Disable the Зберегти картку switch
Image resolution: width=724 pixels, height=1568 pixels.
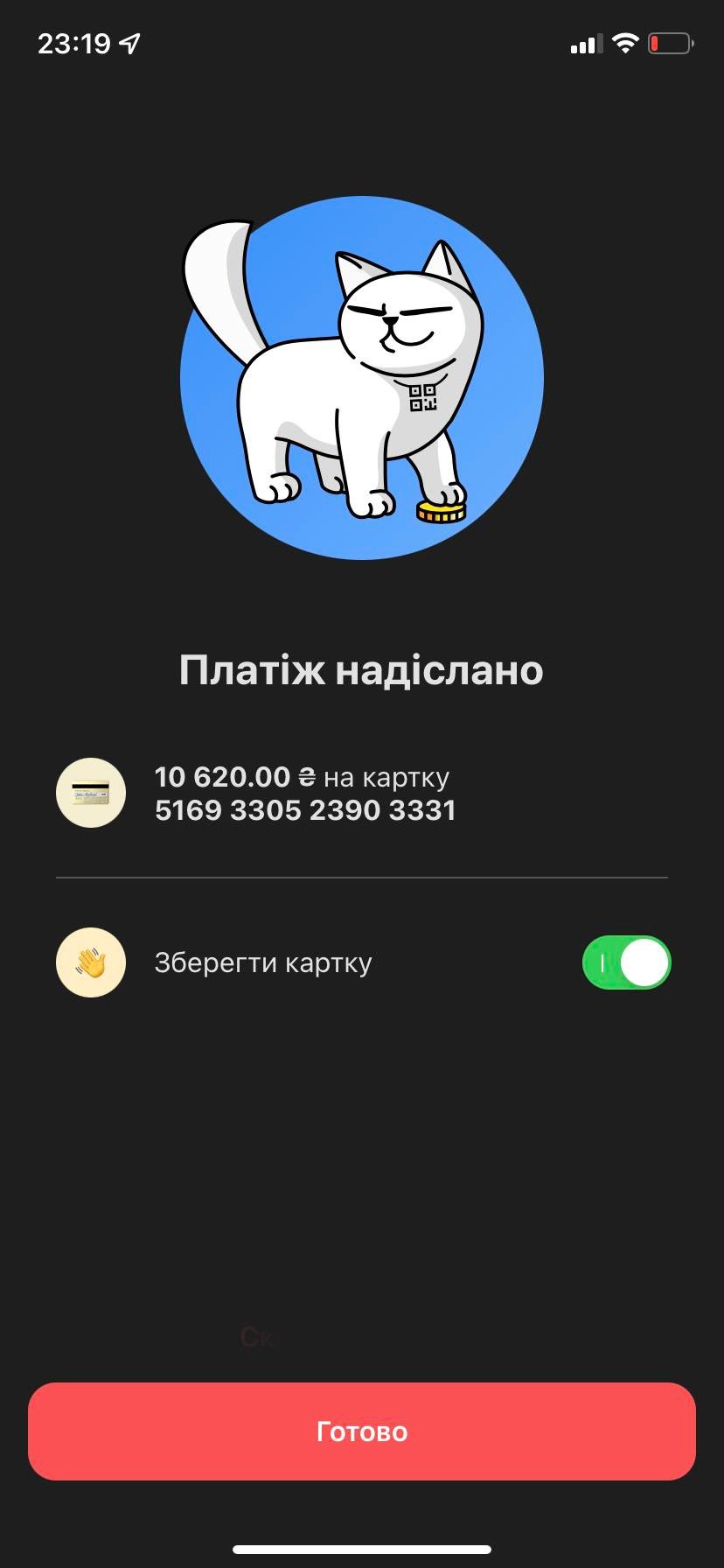pyautogui.click(x=626, y=962)
